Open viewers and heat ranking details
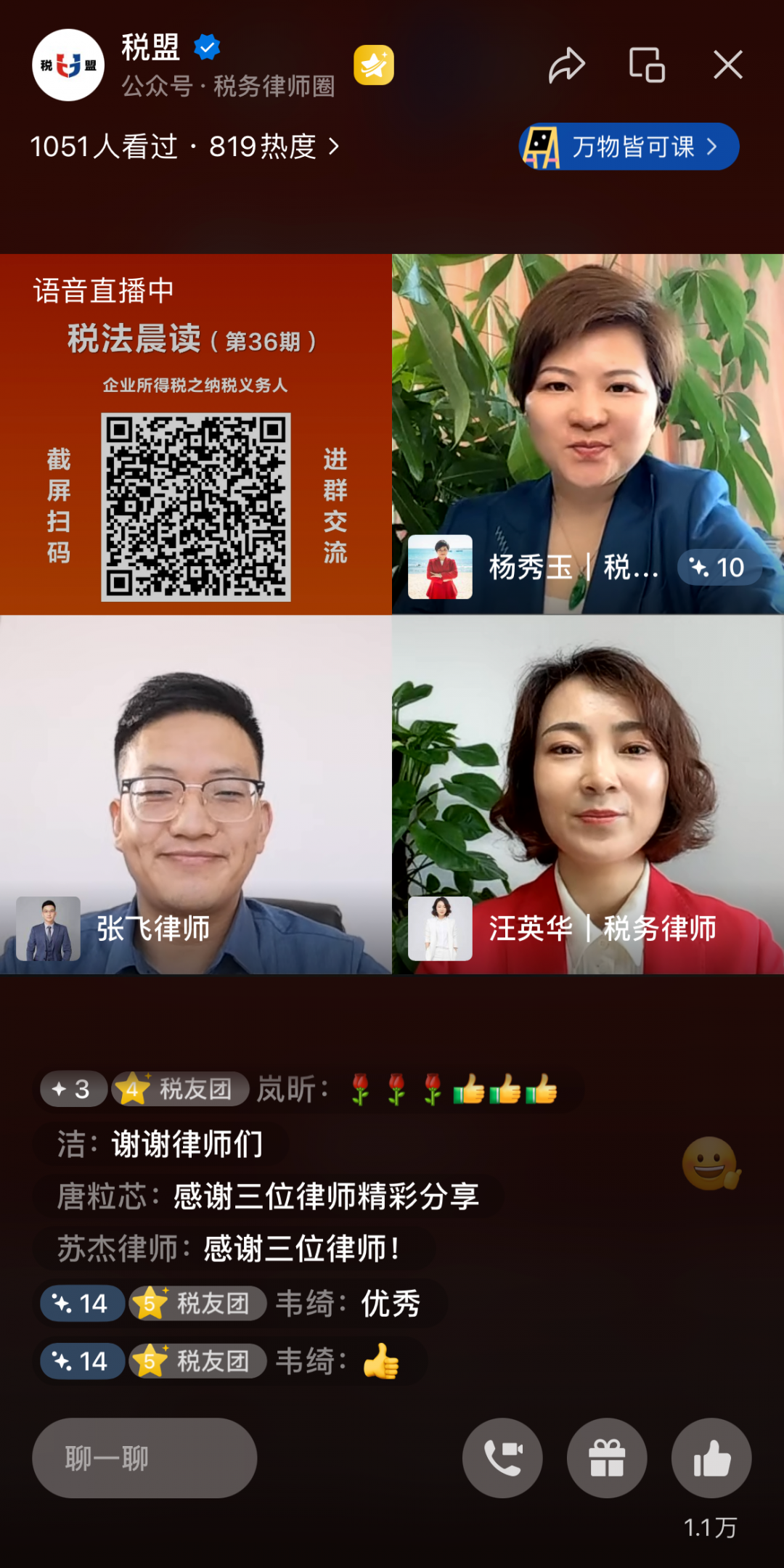This screenshot has width=784, height=1568. tap(185, 147)
